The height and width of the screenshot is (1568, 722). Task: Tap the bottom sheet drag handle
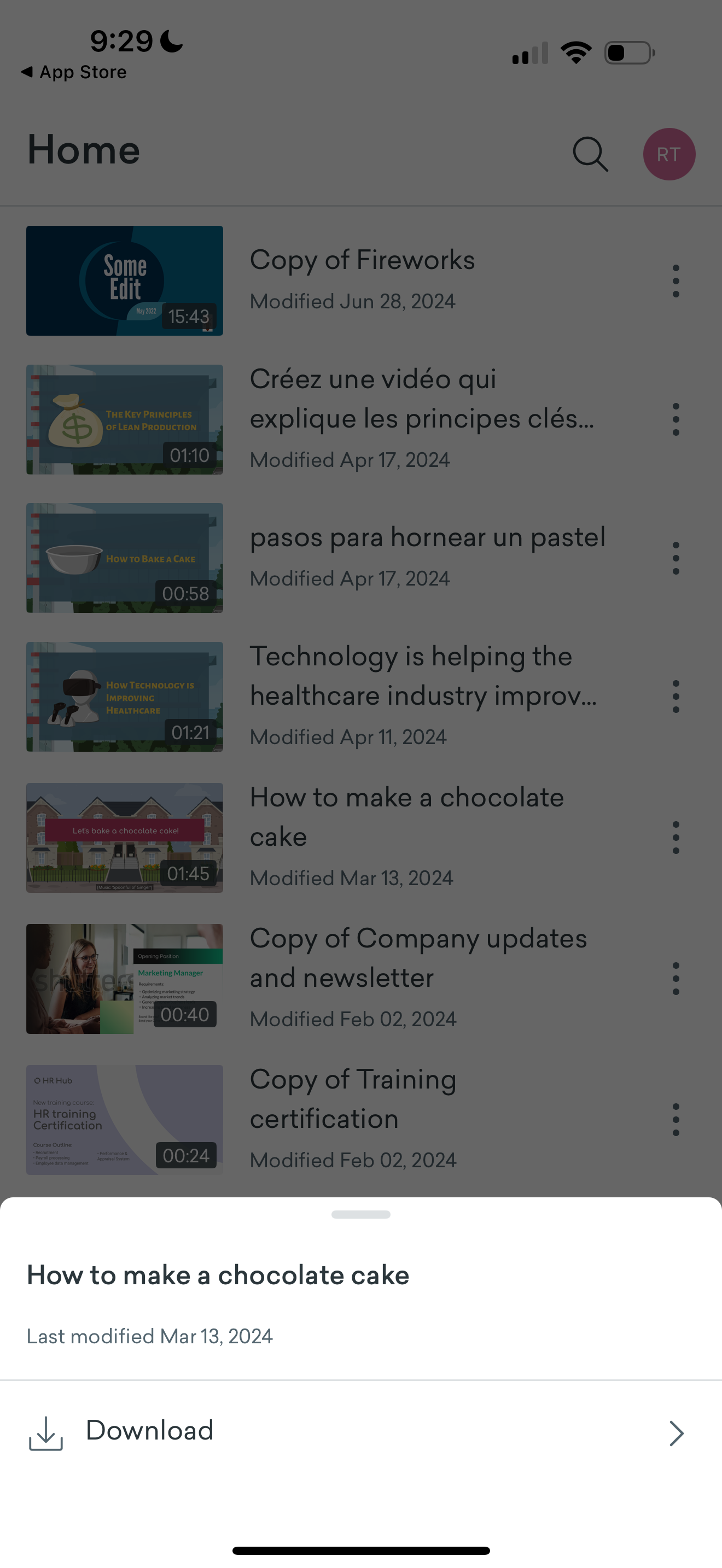tap(360, 1214)
